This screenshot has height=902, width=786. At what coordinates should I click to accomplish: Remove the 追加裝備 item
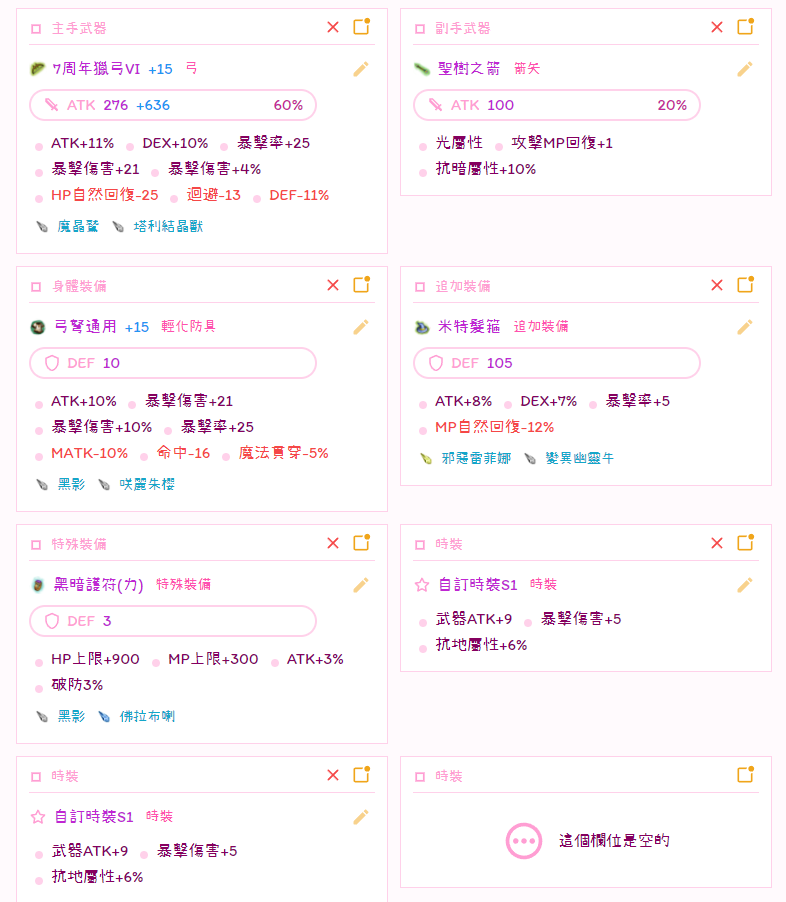click(x=717, y=285)
